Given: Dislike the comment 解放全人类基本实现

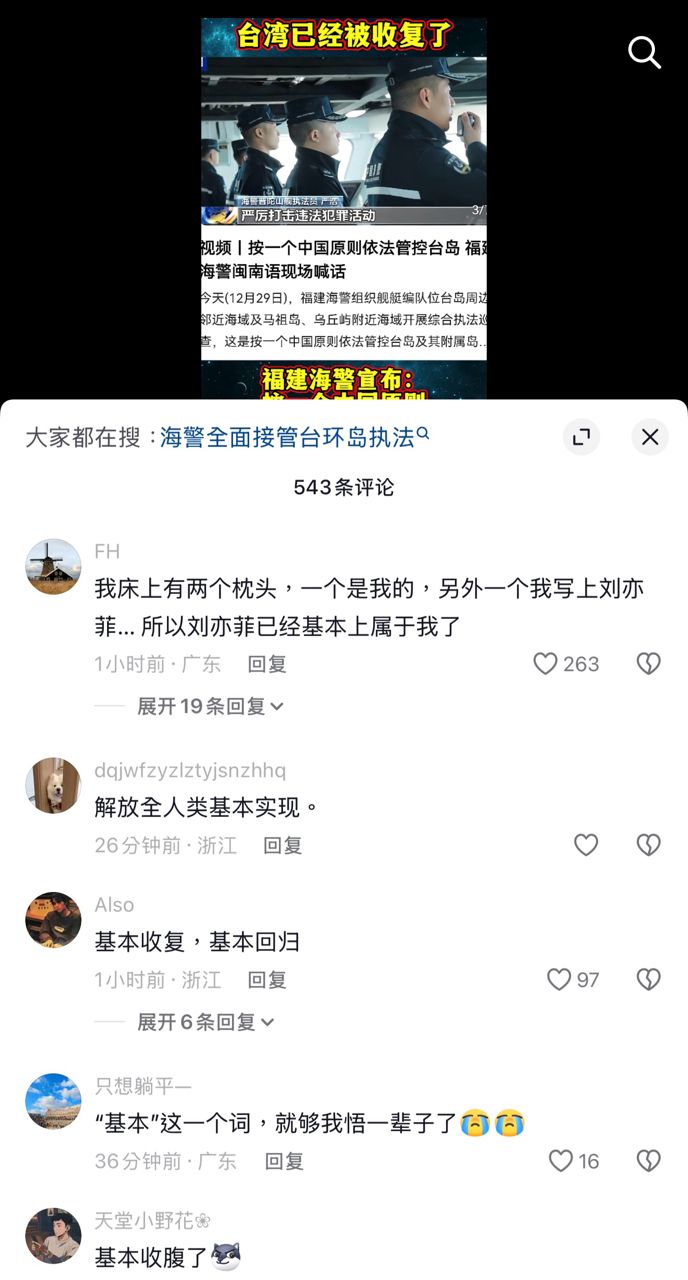Looking at the screenshot, I should pos(649,845).
